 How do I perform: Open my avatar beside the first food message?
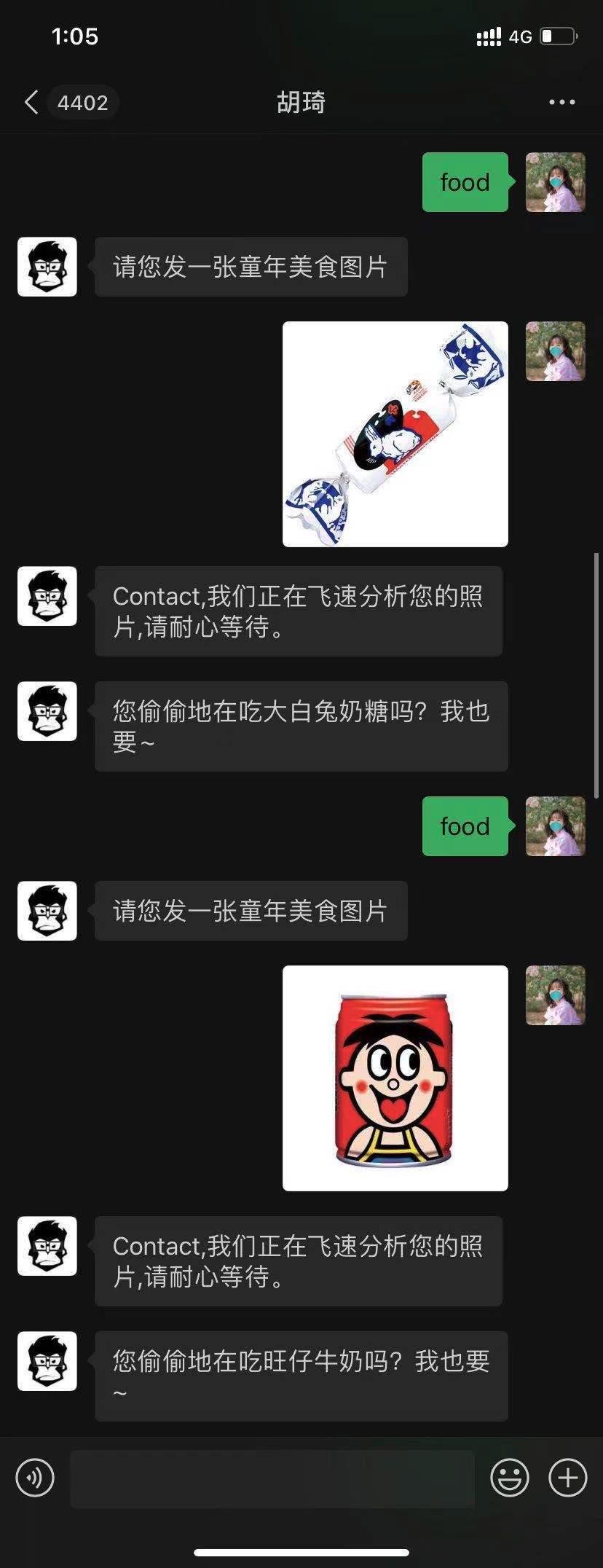(555, 182)
